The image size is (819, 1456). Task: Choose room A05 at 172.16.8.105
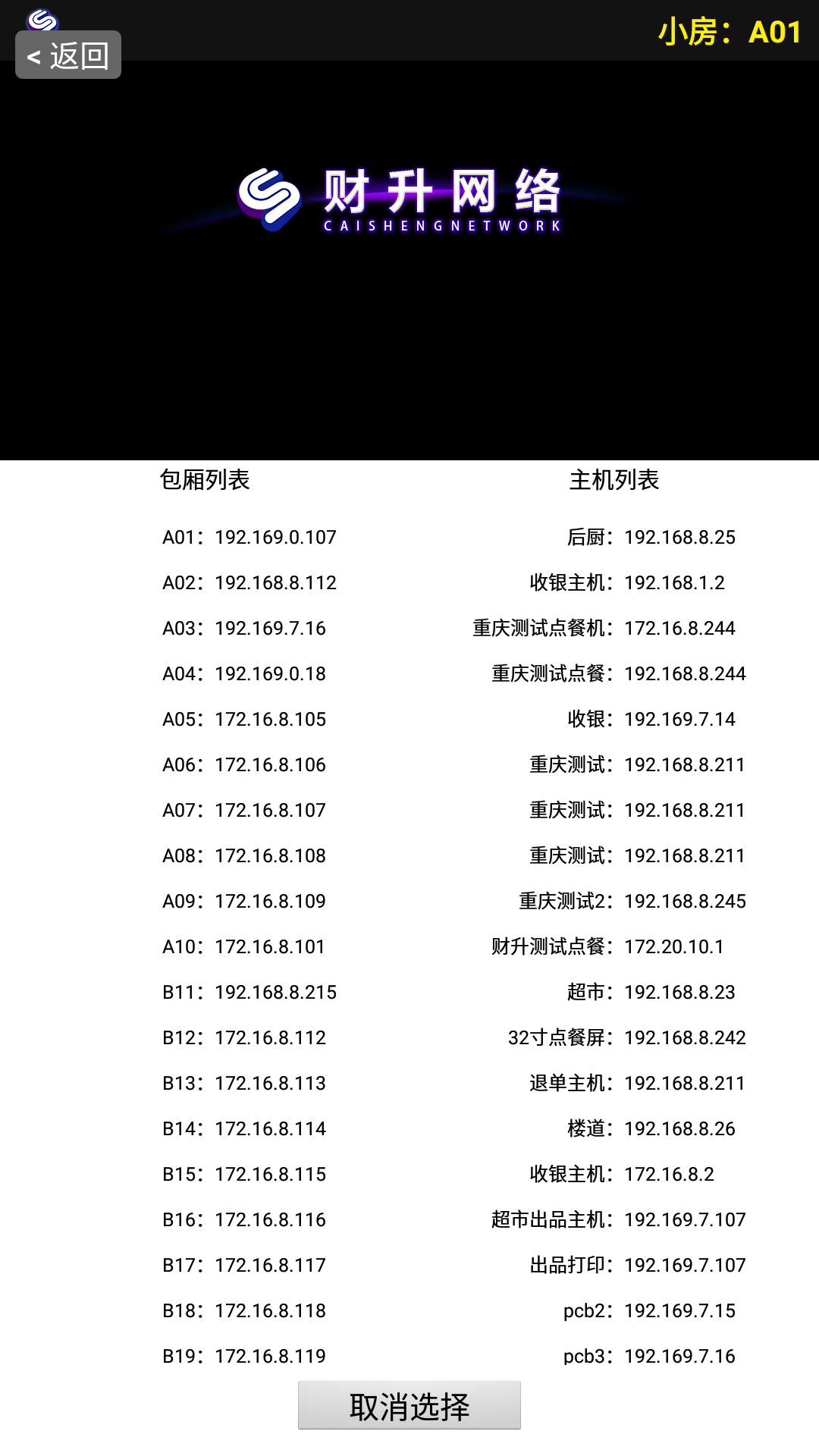244,719
